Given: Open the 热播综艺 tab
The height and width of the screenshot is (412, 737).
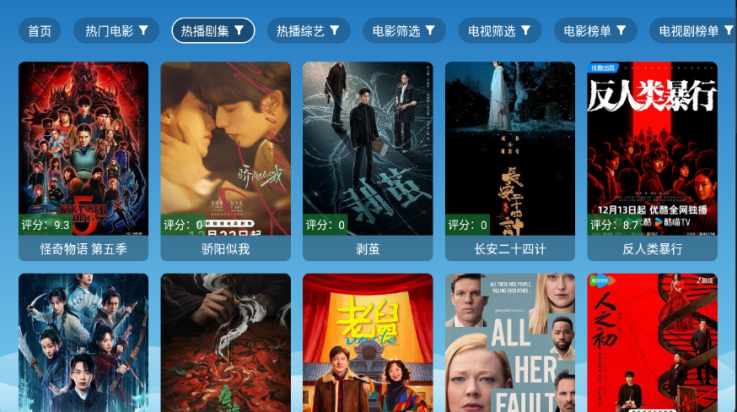Looking at the screenshot, I should point(308,31).
